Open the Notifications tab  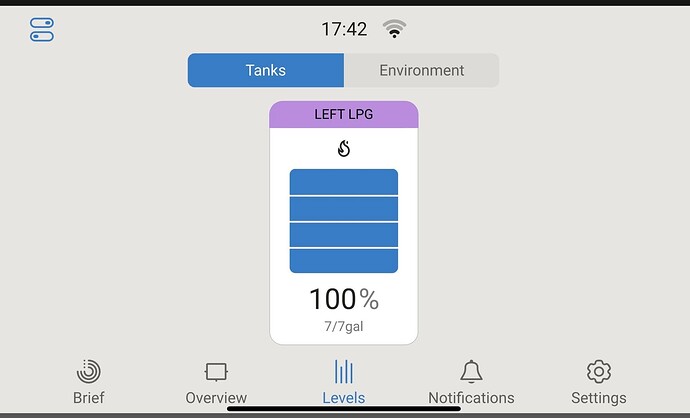(x=471, y=381)
